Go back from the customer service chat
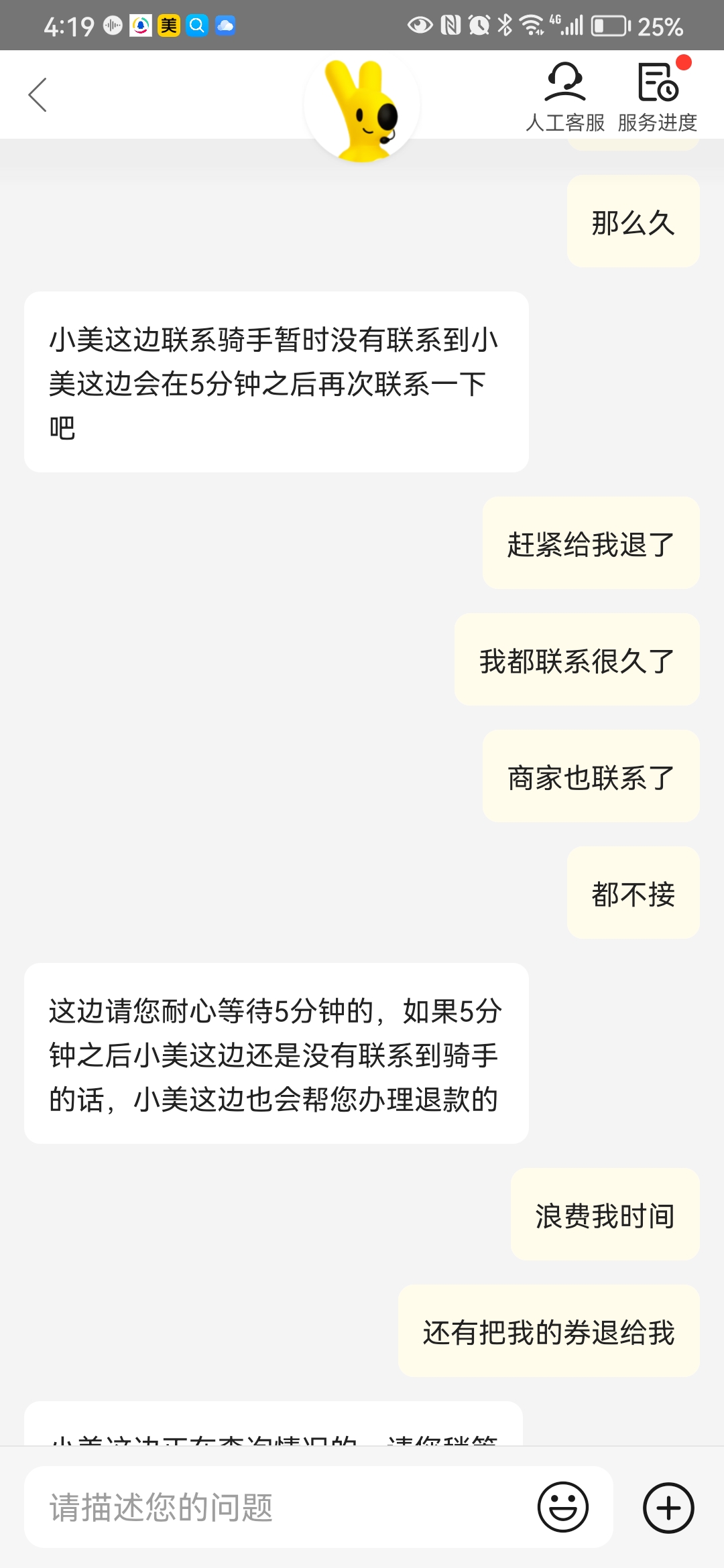Image resolution: width=724 pixels, height=1568 pixels. [x=38, y=95]
